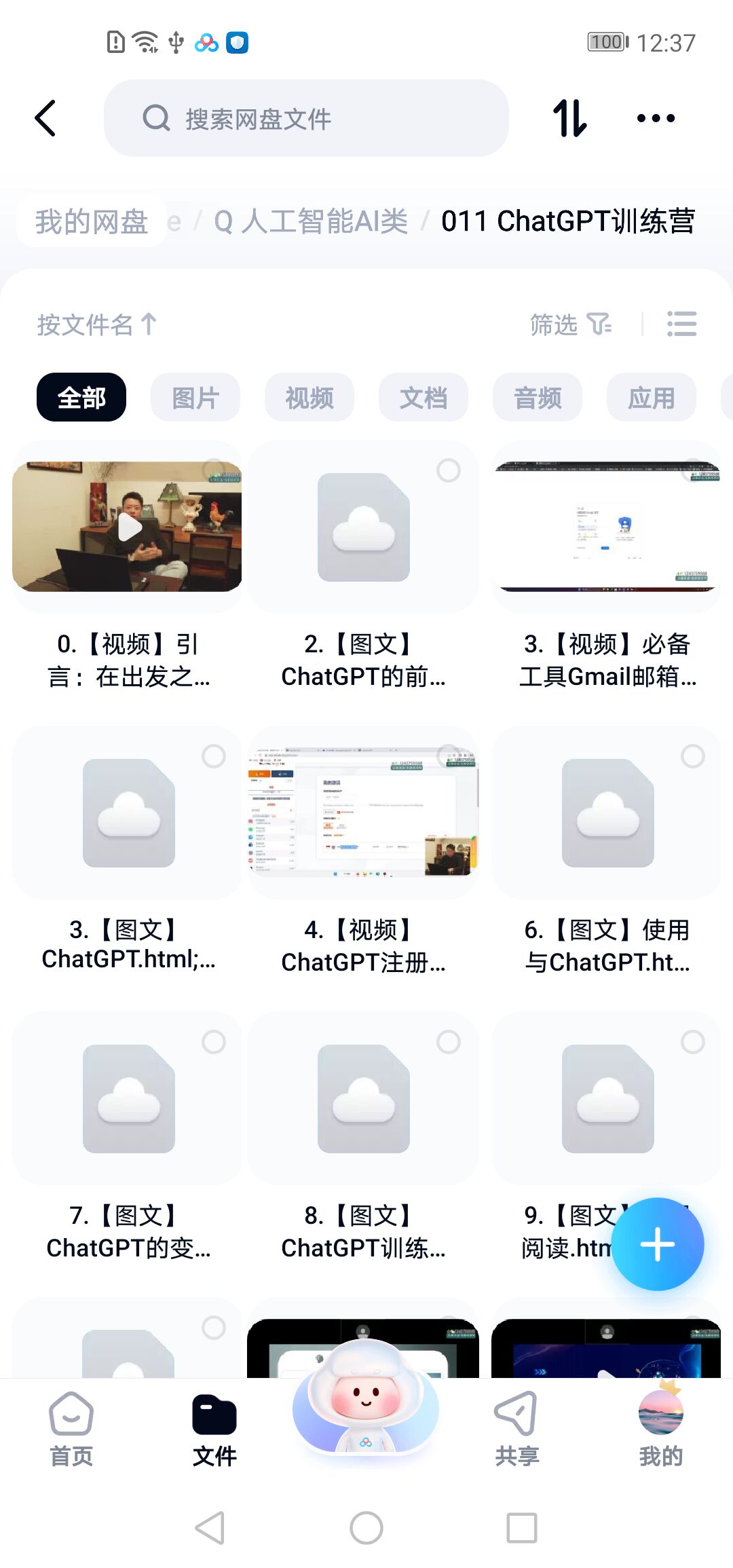Open the three-dots overflow menu
The width and height of the screenshot is (733, 1568).
[656, 118]
